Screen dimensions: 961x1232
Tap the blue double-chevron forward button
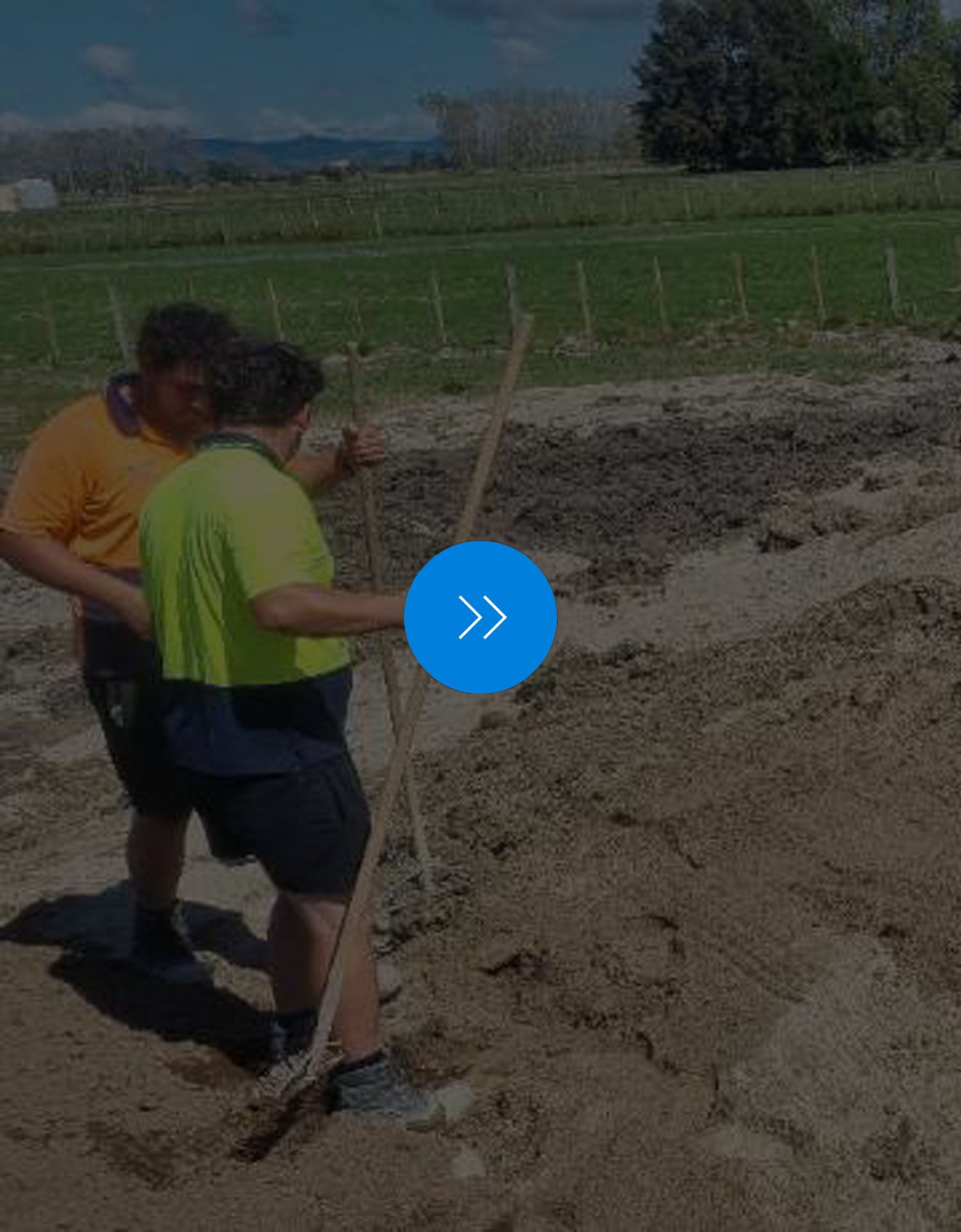[481, 617]
